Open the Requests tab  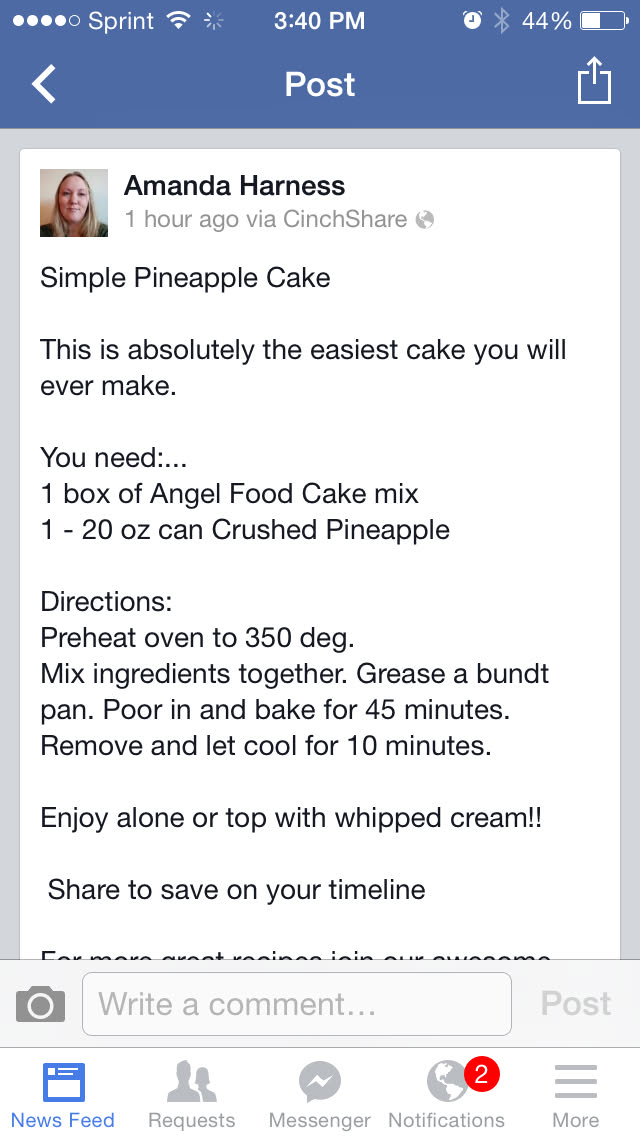[x=191, y=1094]
